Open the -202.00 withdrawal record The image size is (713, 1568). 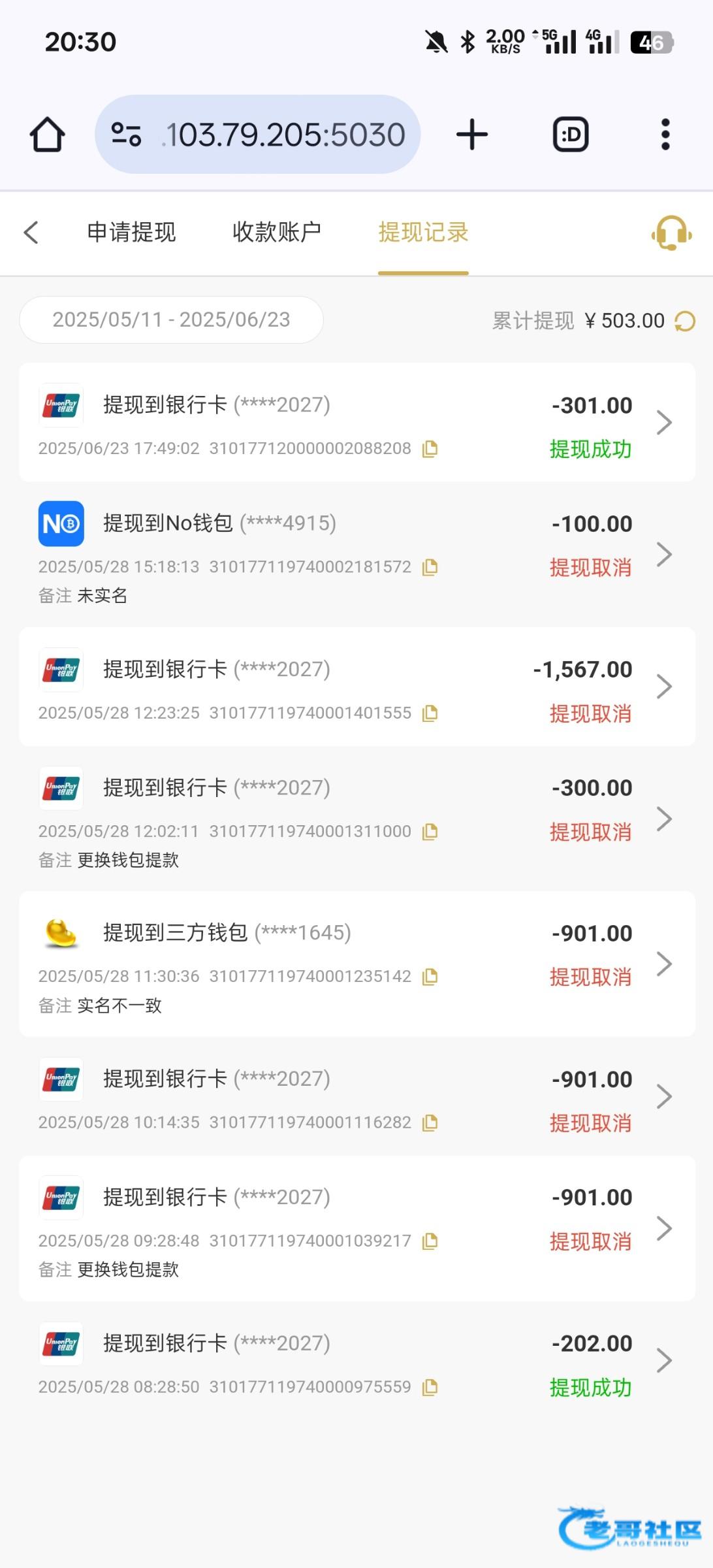pyautogui.click(x=357, y=1360)
